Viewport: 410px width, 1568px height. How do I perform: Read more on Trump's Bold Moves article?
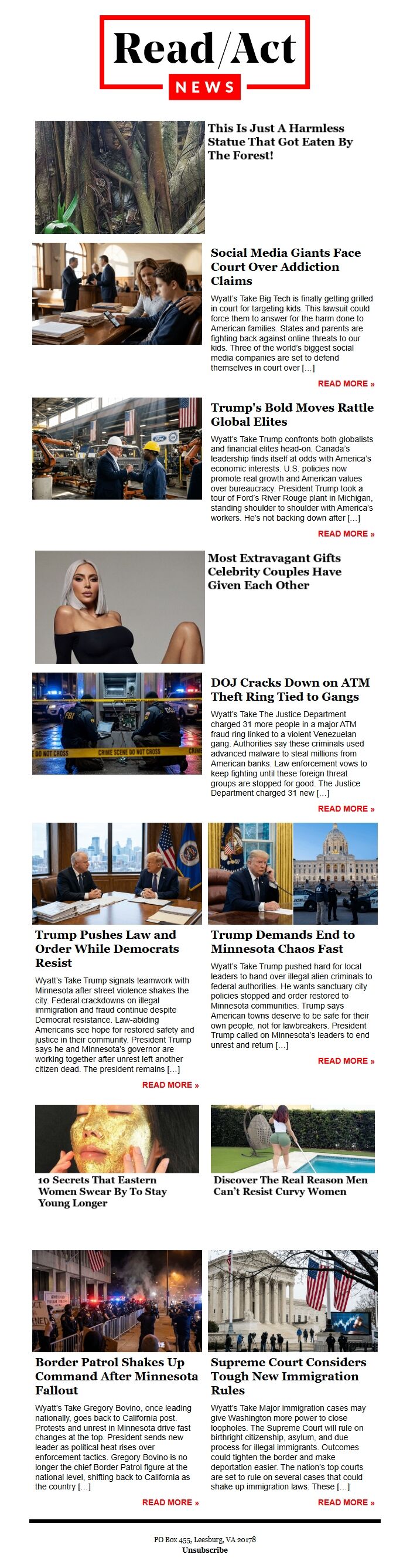coord(346,533)
